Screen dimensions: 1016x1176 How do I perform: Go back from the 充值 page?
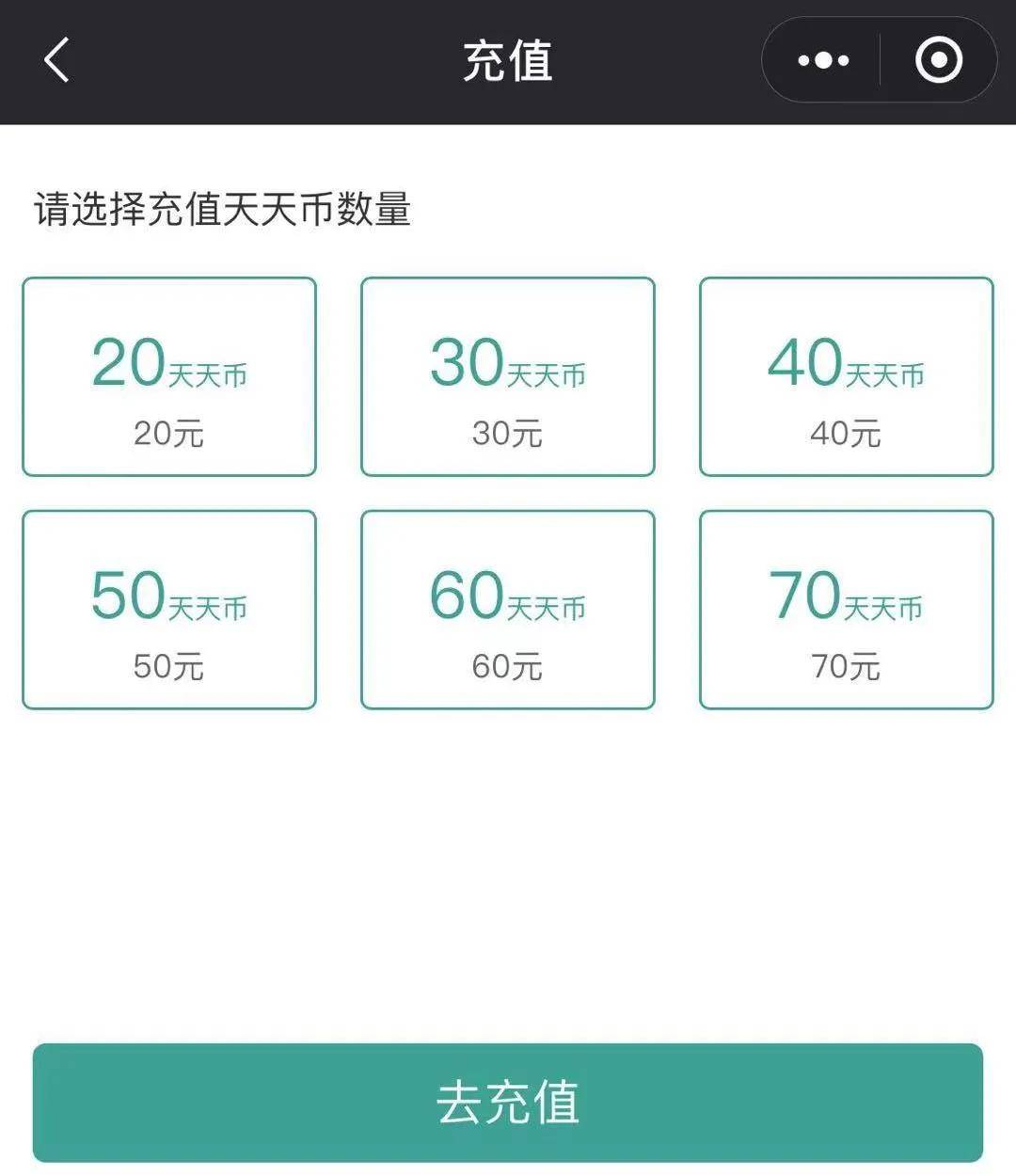click(56, 61)
